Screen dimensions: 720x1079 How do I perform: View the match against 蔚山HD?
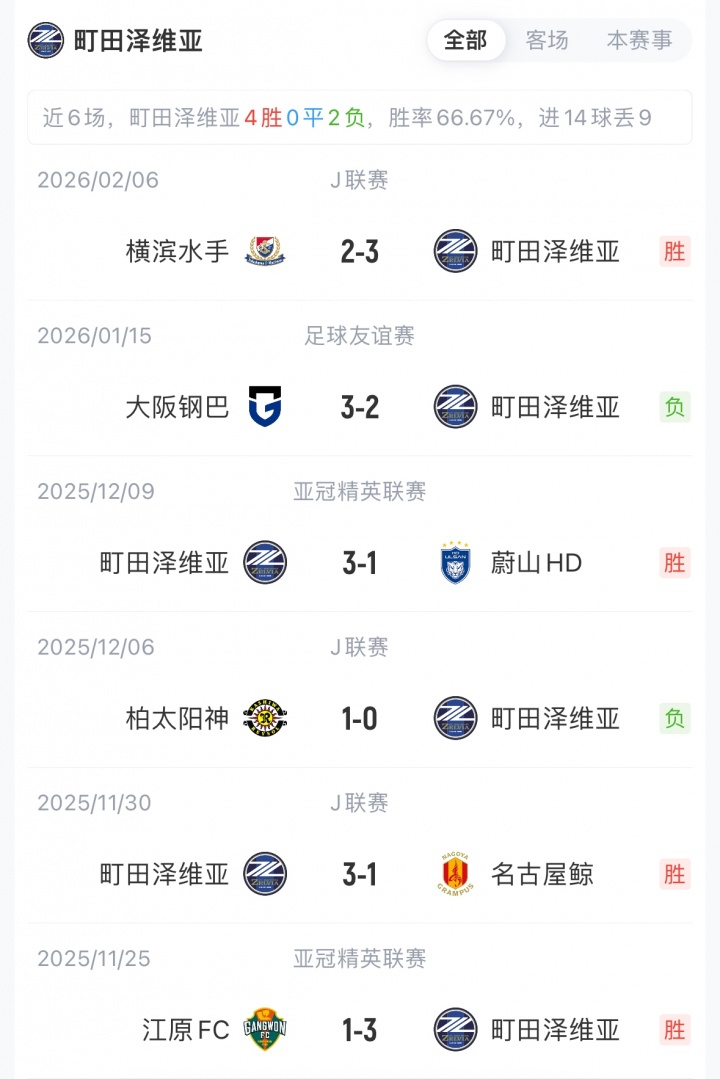(x=359, y=563)
